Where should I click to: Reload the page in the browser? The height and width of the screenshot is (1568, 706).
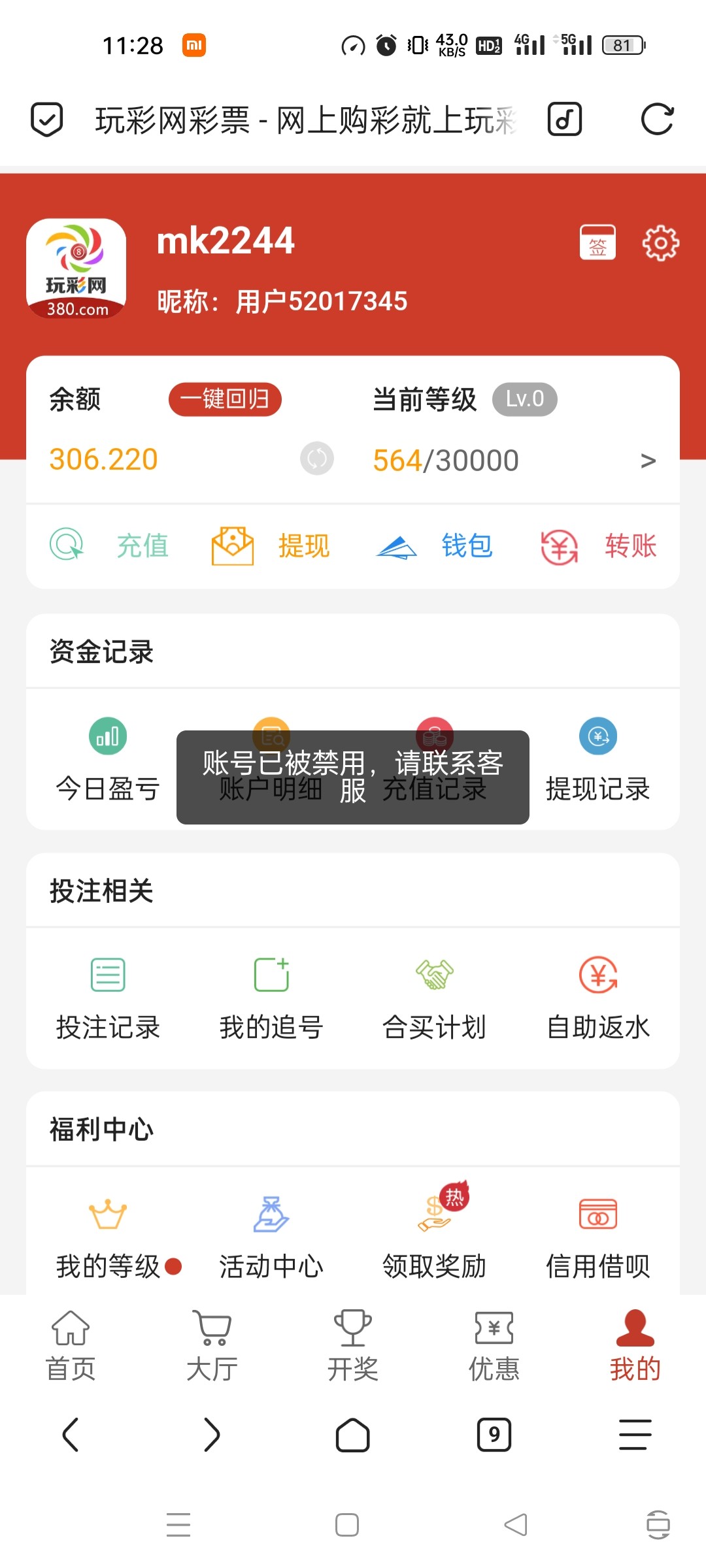(657, 120)
